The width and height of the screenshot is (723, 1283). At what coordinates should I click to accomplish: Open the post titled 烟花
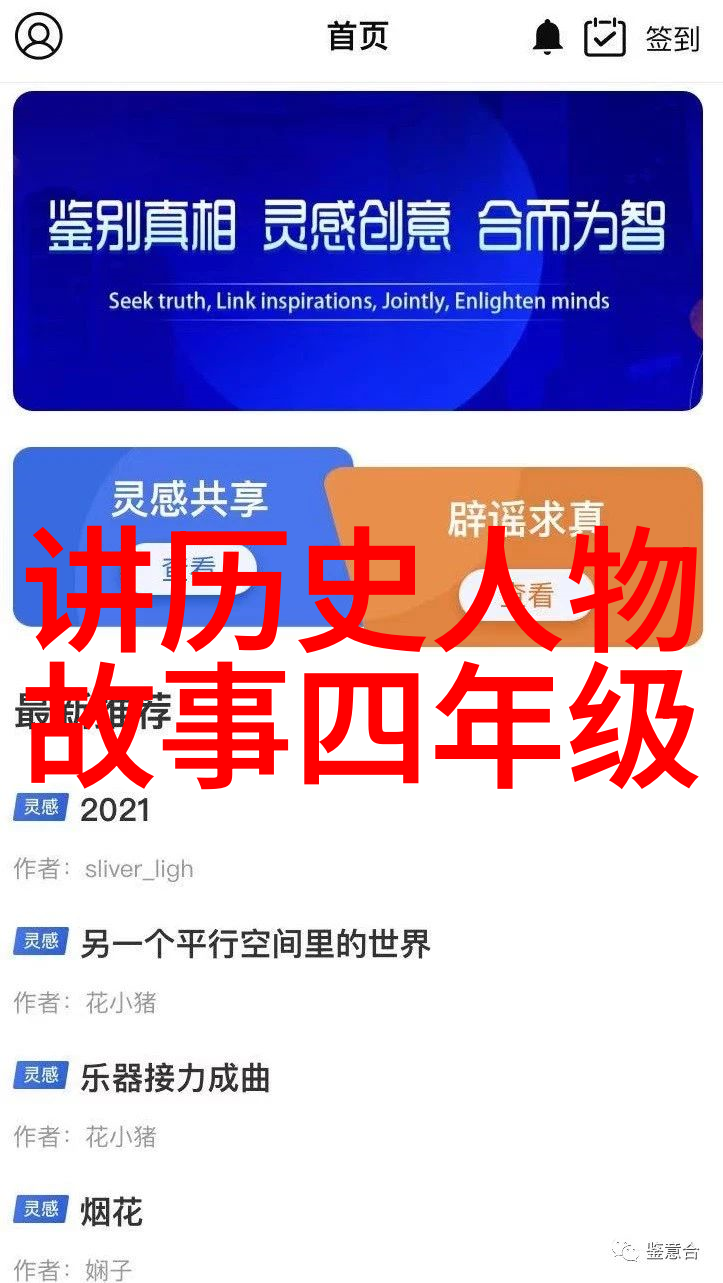111,1212
